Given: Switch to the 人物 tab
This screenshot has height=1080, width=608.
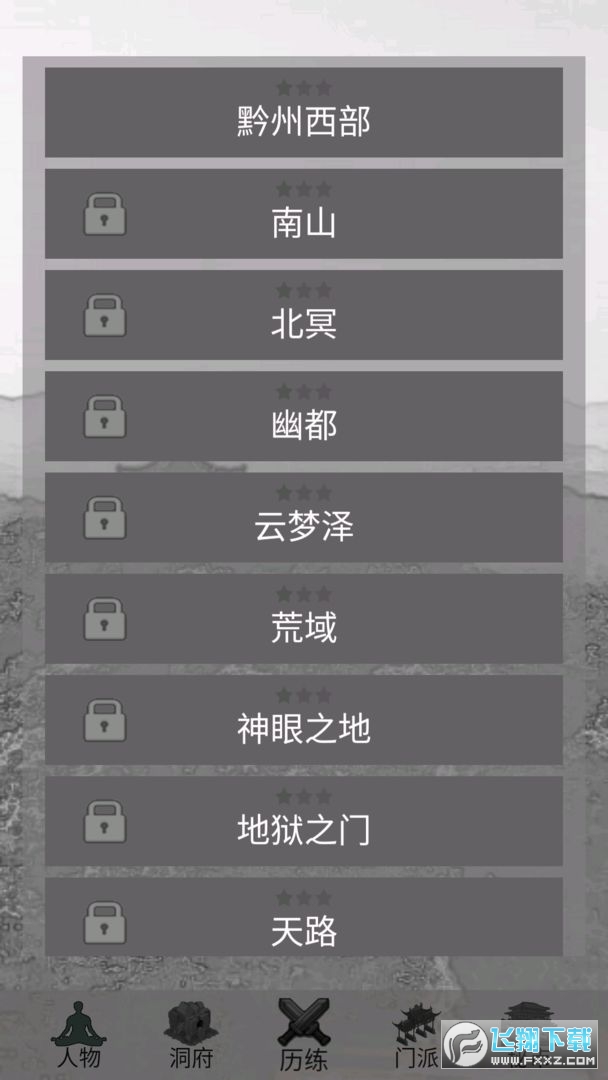Looking at the screenshot, I should click(77, 1035).
